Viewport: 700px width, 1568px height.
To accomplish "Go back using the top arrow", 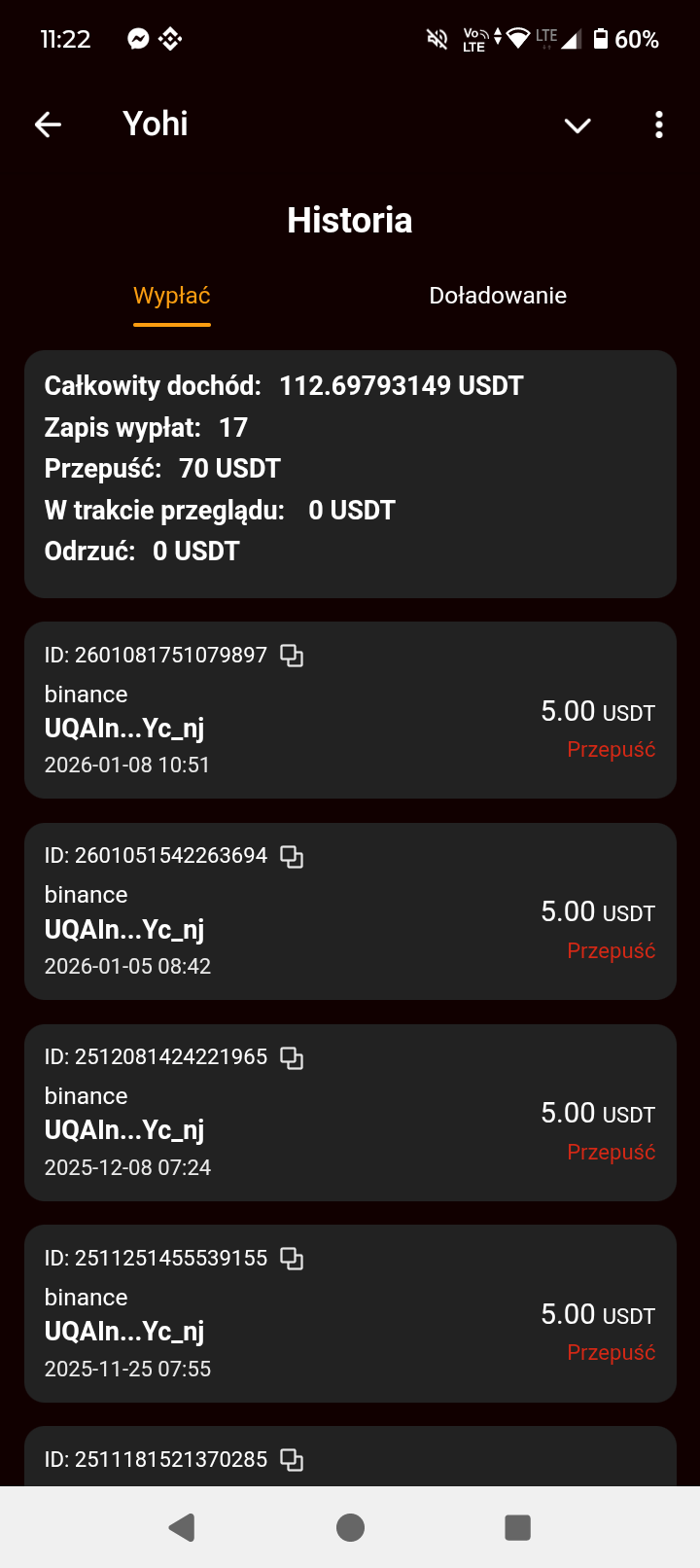I will 48,125.
